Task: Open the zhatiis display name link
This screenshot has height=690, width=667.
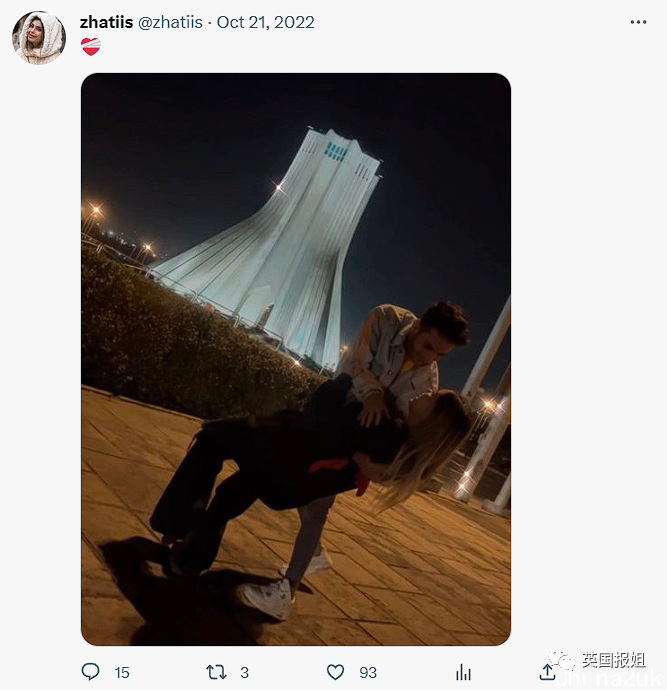Action: coord(106,22)
